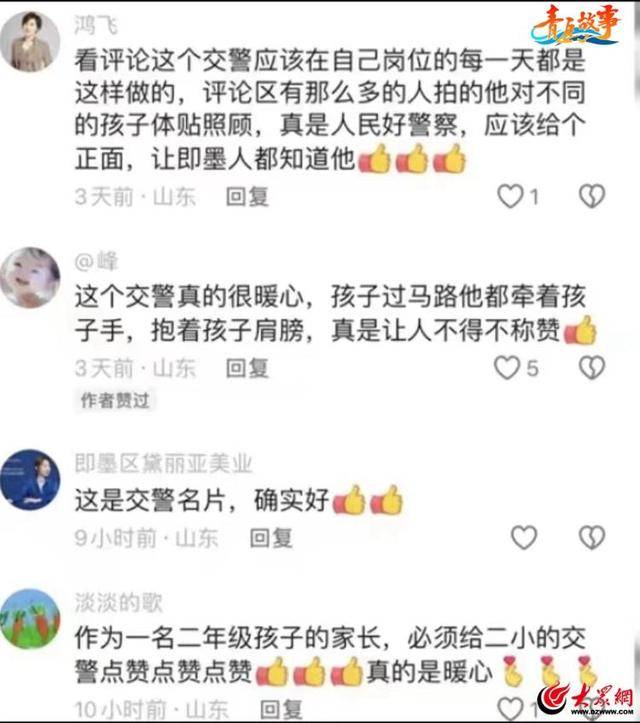The image size is (640, 723).
Task: Dislike 鸿飞's comment
Action: coord(596,197)
